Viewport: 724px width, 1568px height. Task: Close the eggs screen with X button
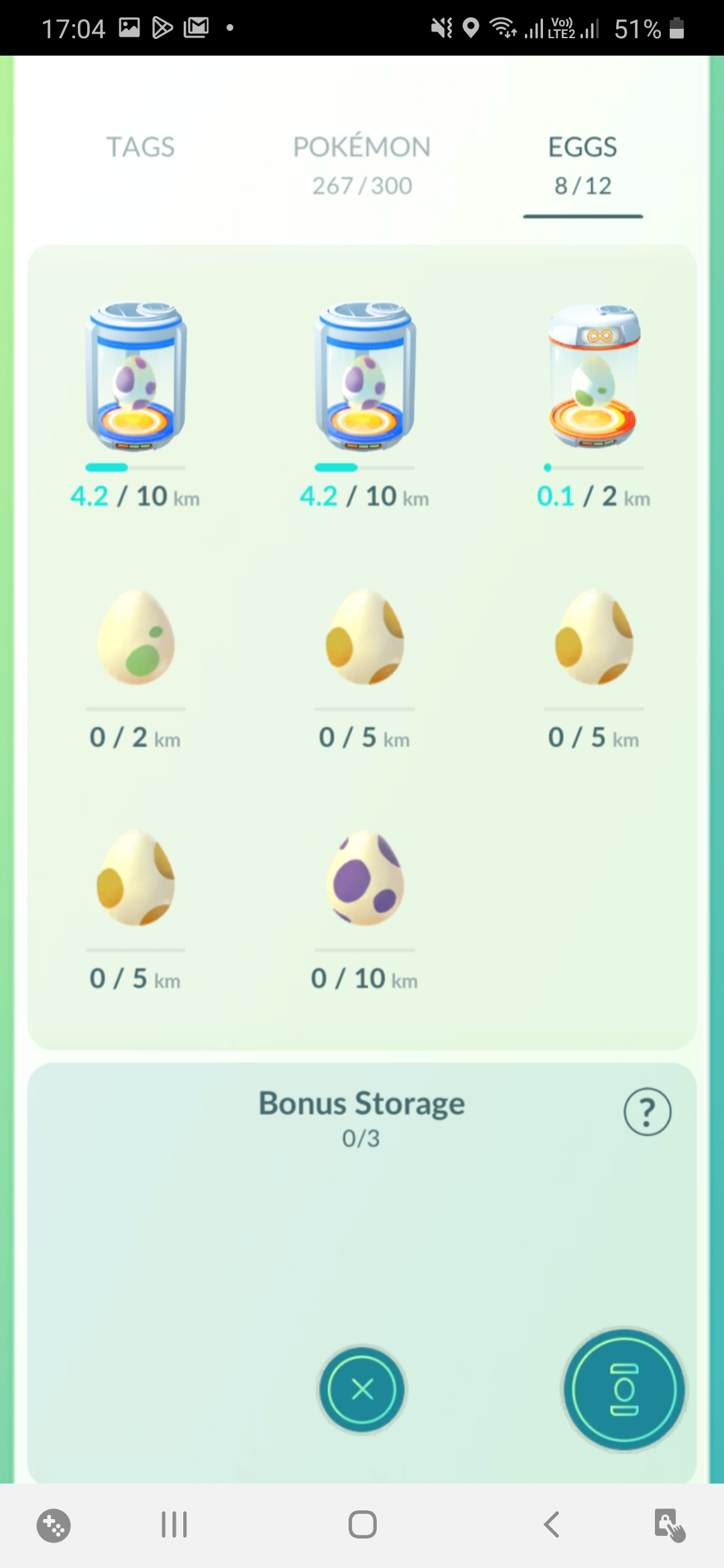point(362,1389)
